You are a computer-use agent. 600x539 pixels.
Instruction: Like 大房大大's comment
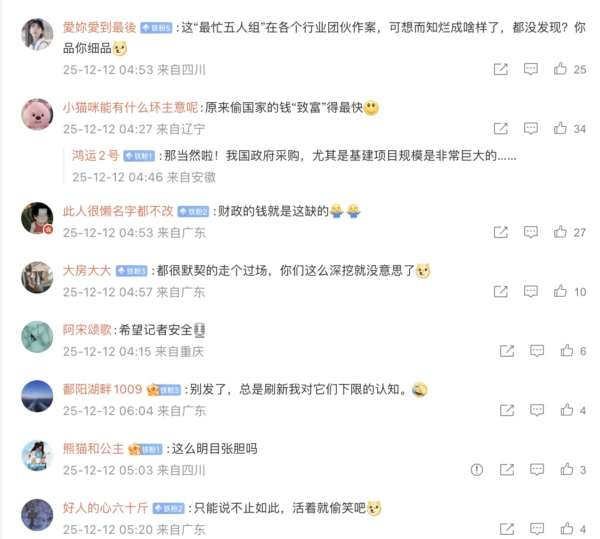pyautogui.click(x=560, y=291)
